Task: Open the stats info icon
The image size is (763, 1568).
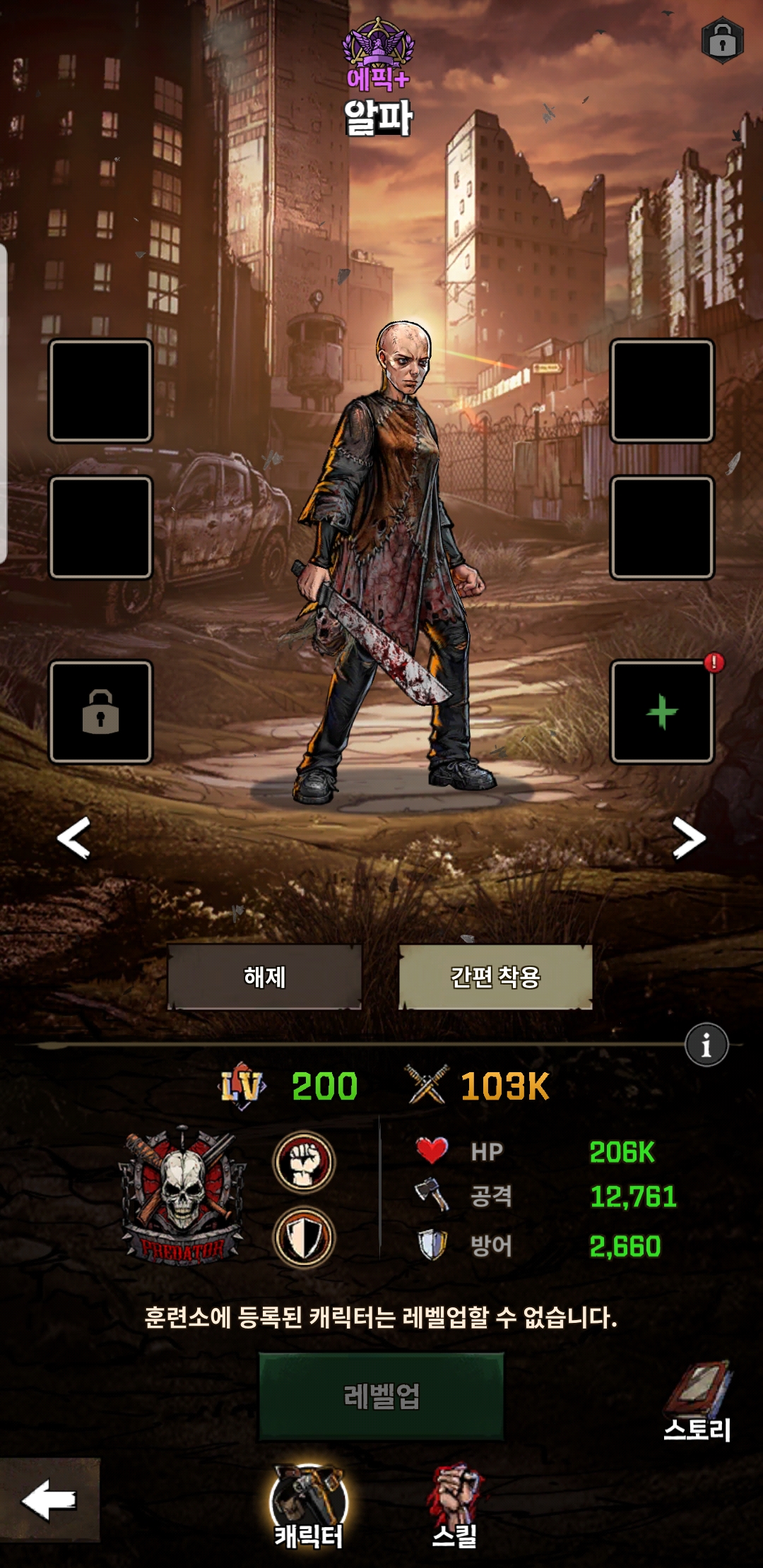Action: 706,1045
